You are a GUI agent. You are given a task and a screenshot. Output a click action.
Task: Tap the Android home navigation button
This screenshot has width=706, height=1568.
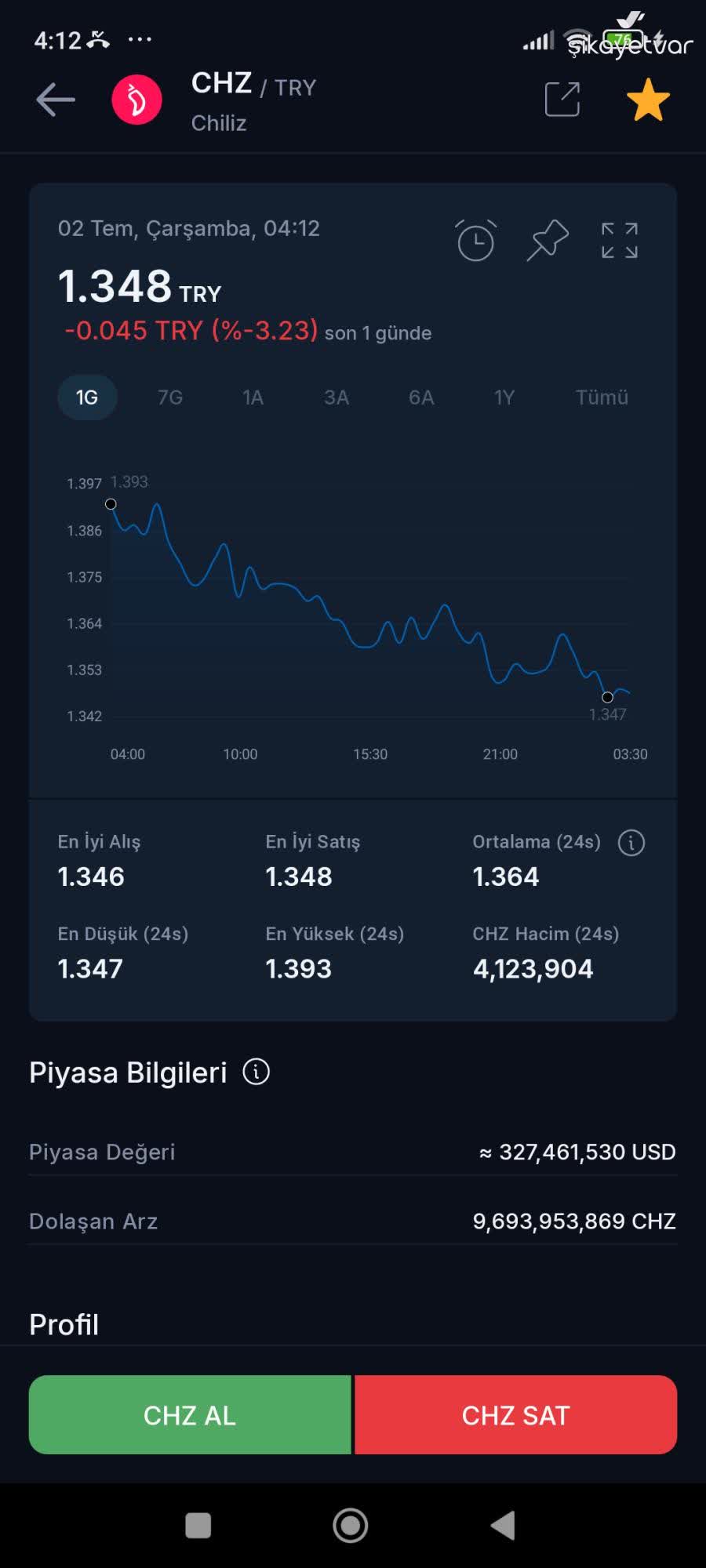351,1526
